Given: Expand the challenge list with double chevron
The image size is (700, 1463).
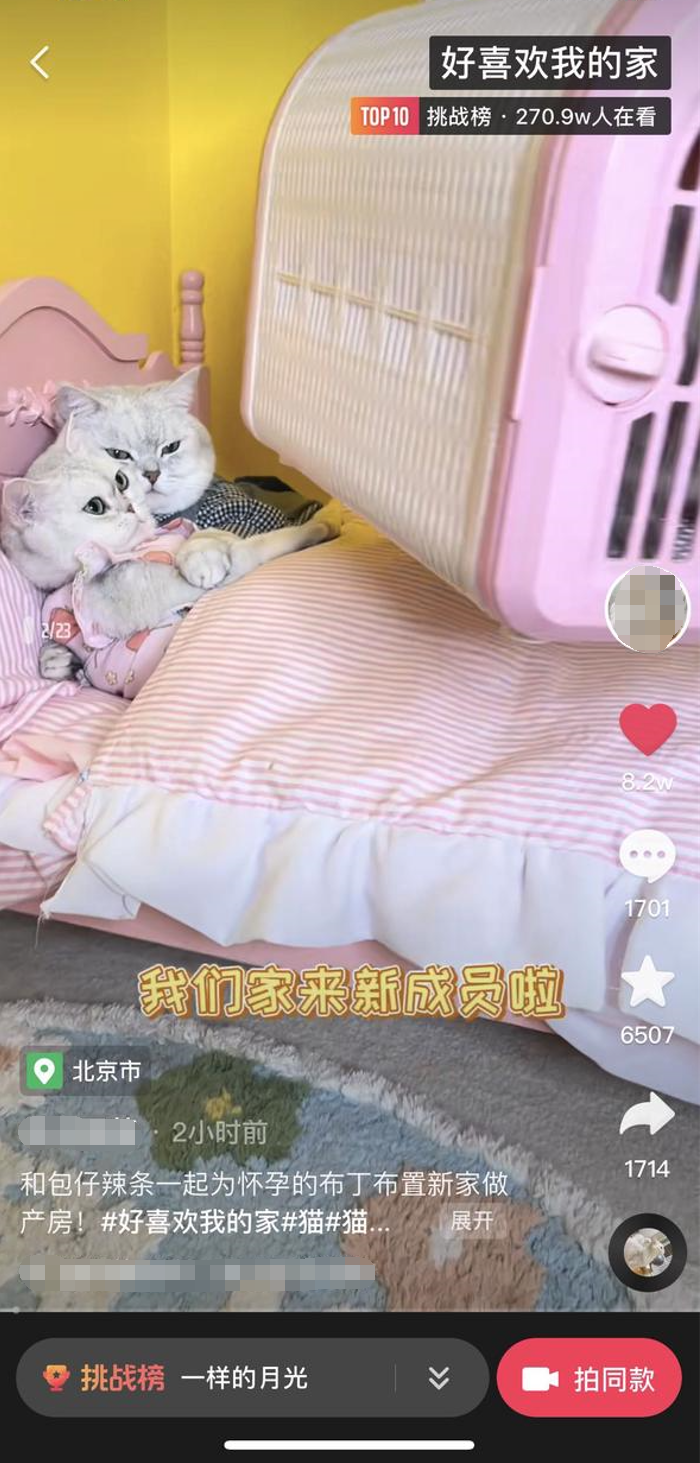Looking at the screenshot, I should click(439, 1378).
